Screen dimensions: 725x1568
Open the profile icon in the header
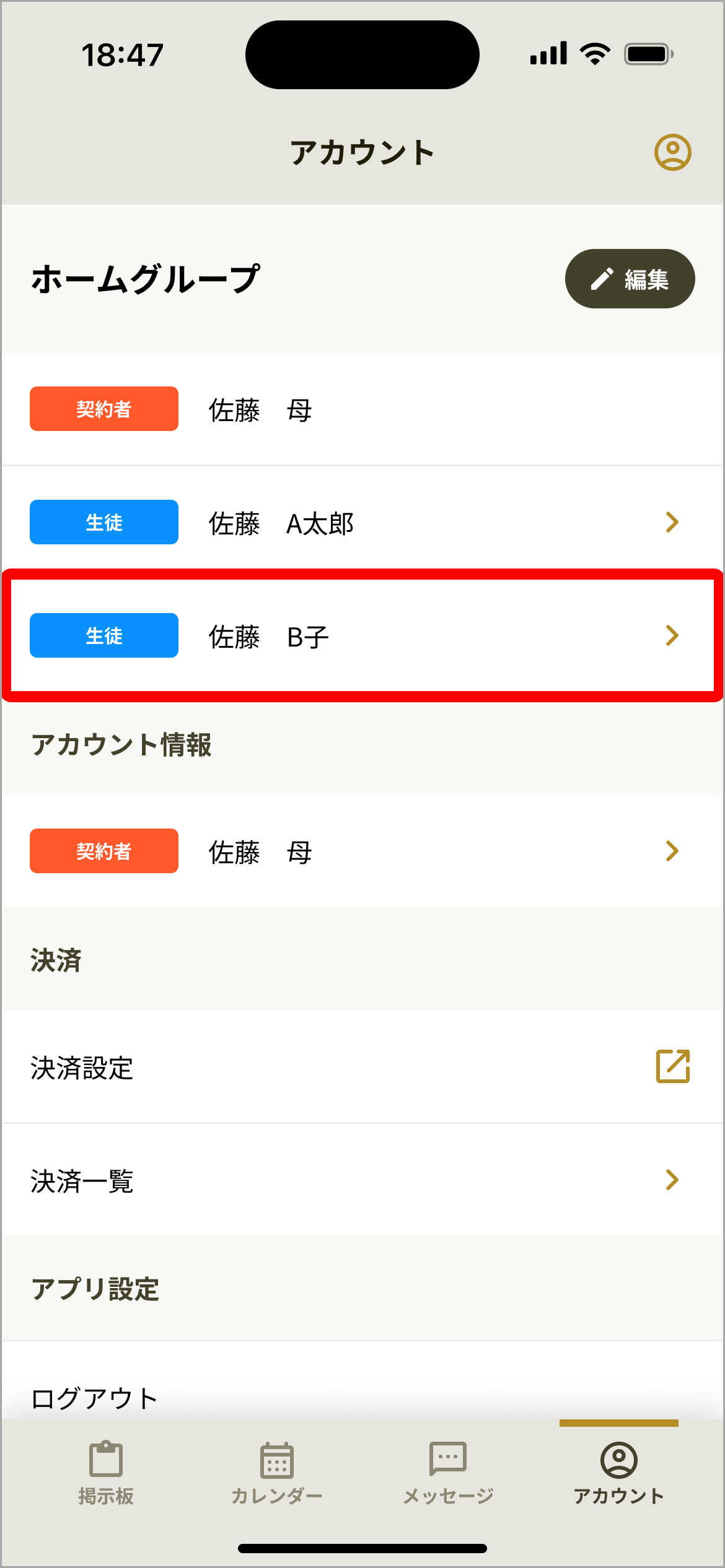[x=672, y=150]
